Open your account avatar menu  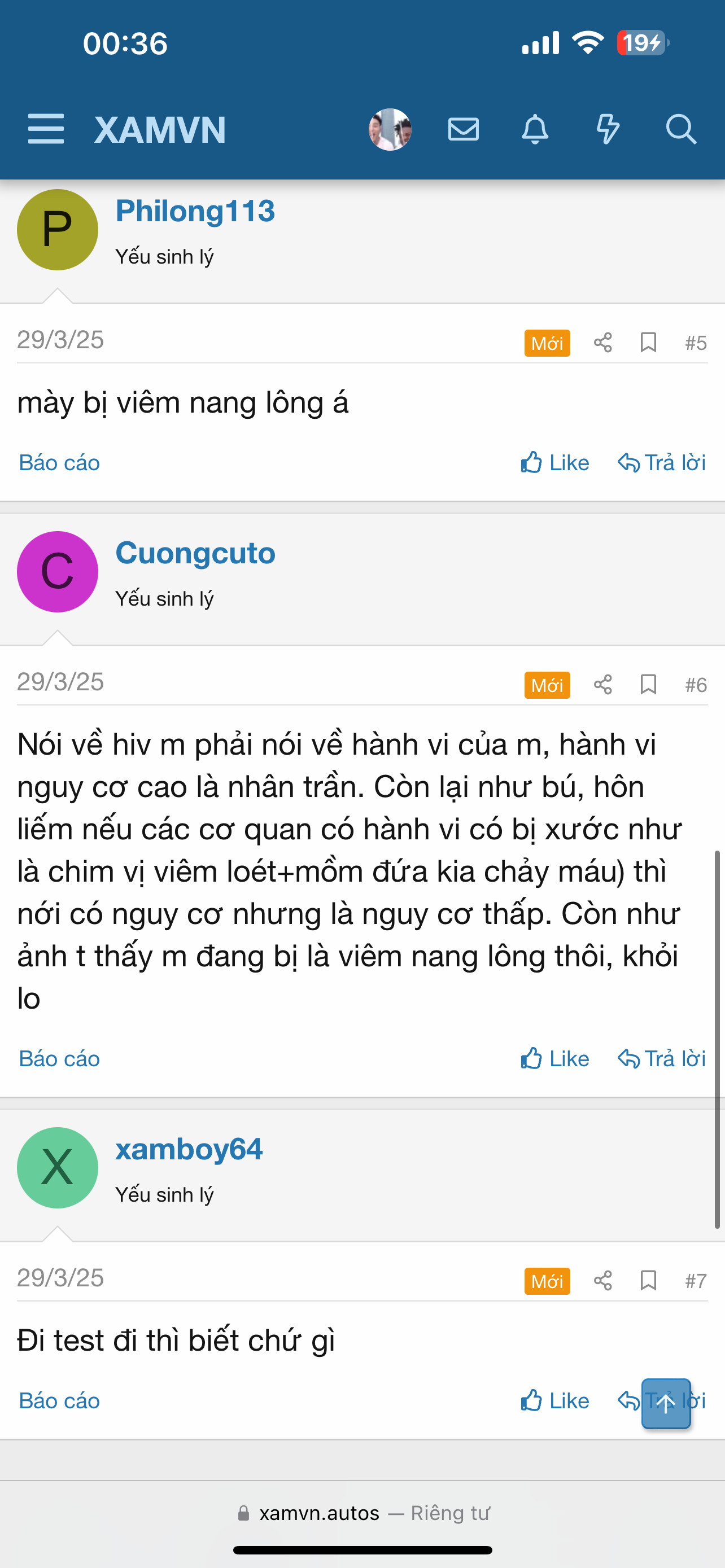pos(390,130)
